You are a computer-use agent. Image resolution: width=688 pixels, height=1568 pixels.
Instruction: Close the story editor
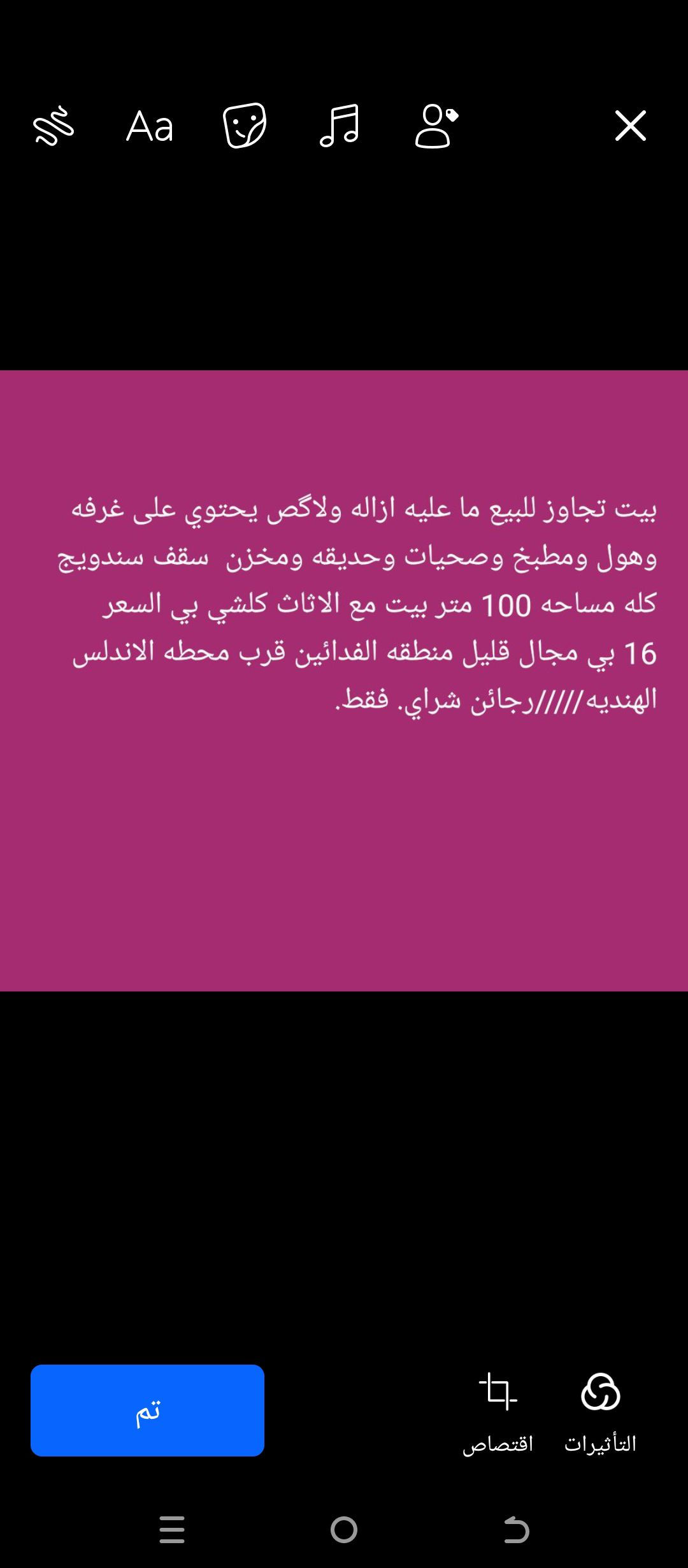tap(630, 126)
